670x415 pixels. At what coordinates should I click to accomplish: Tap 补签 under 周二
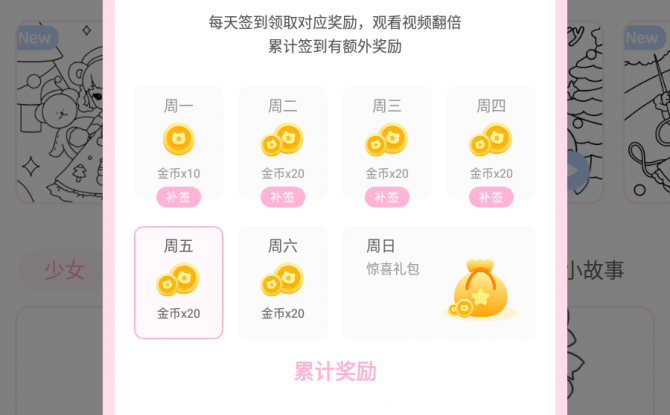(x=283, y=197)
